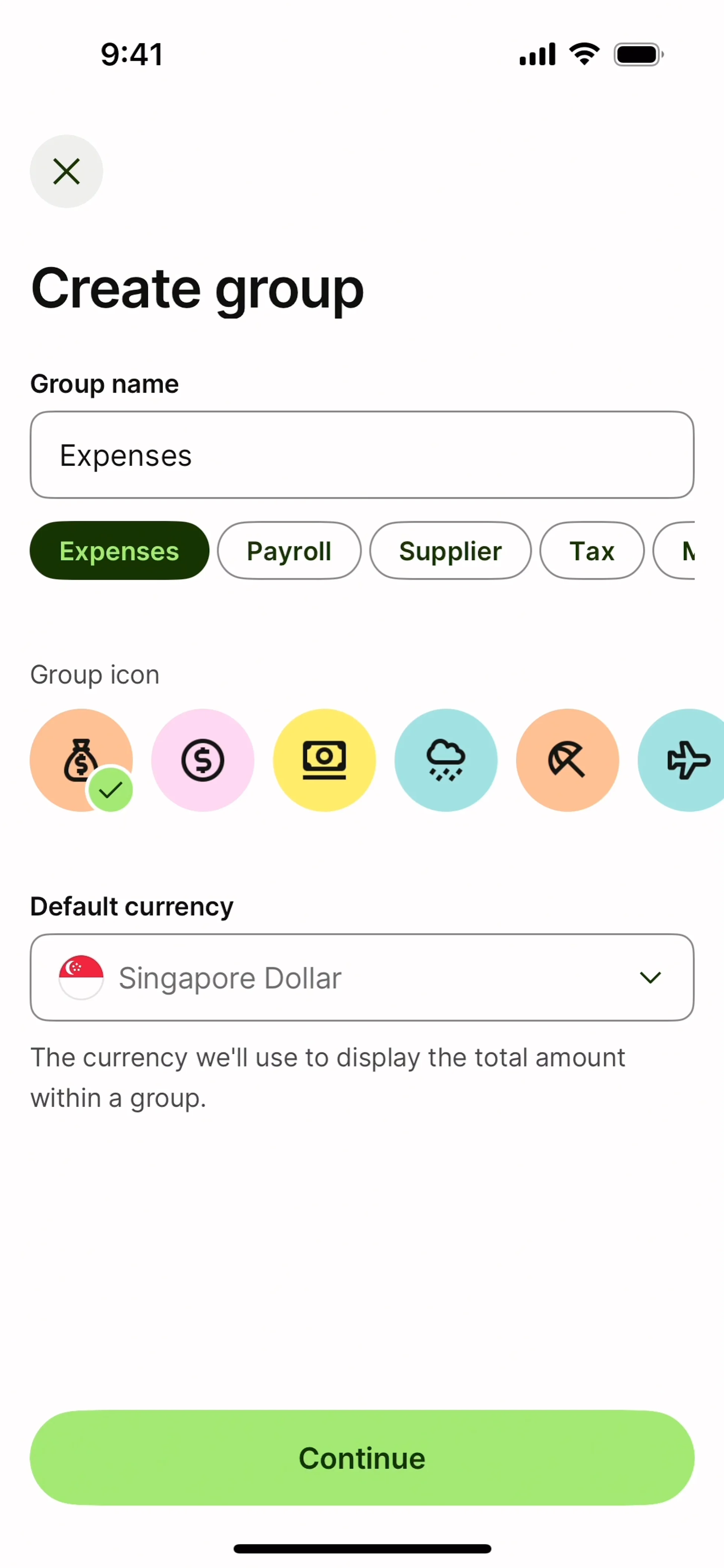
Task: Pick the banknote group icon
Action: (x=325, y=760)
